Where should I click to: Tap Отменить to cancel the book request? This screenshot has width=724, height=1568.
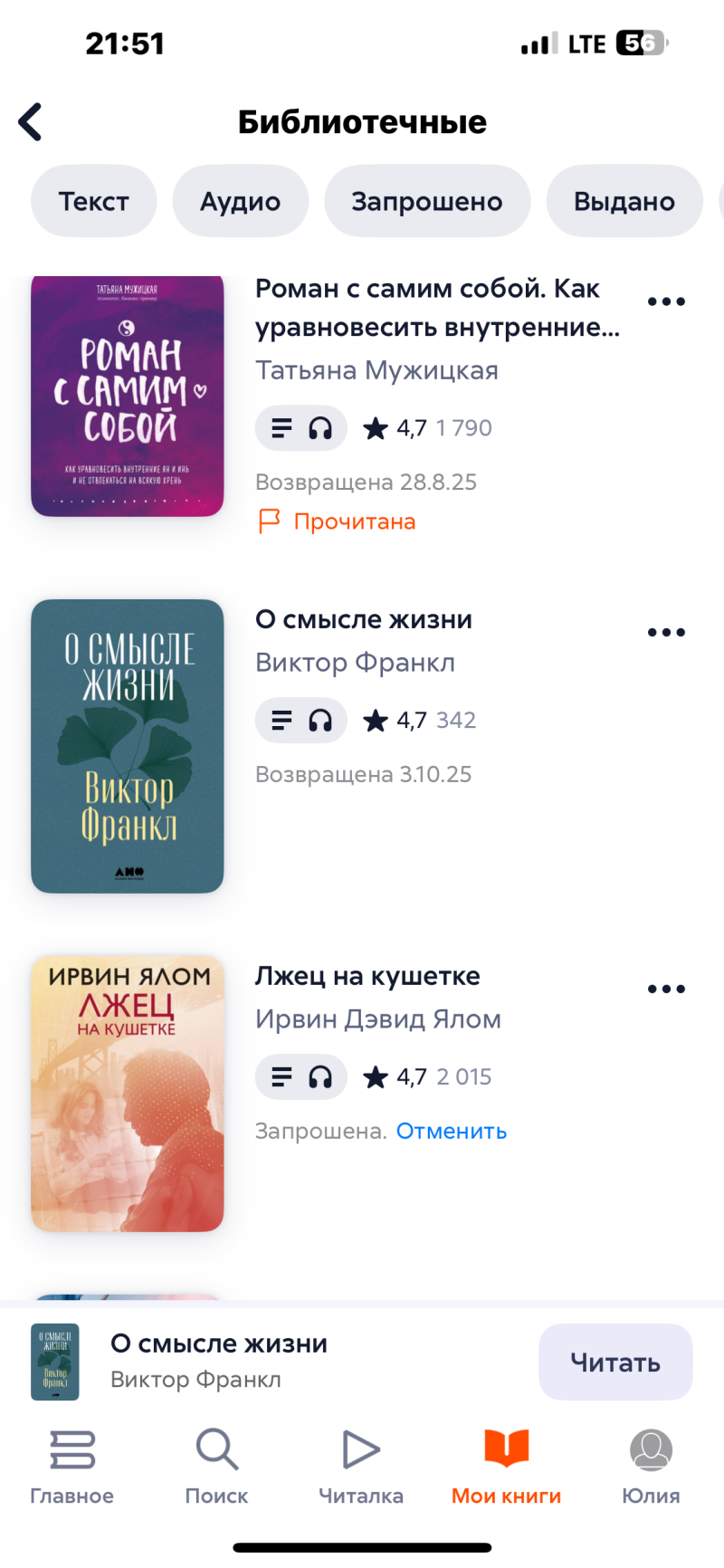coord(452,1131)
